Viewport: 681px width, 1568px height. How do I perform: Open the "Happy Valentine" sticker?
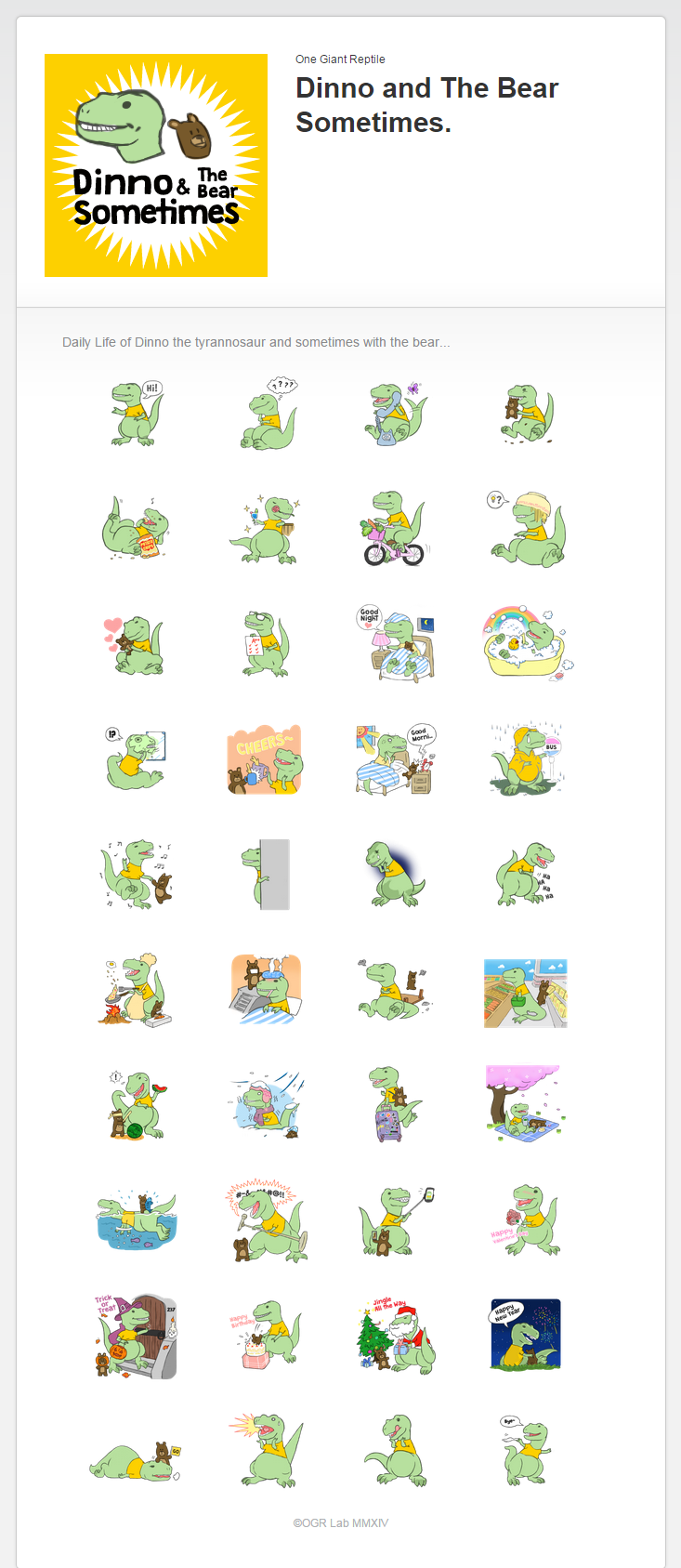(x=526, y=1220)
